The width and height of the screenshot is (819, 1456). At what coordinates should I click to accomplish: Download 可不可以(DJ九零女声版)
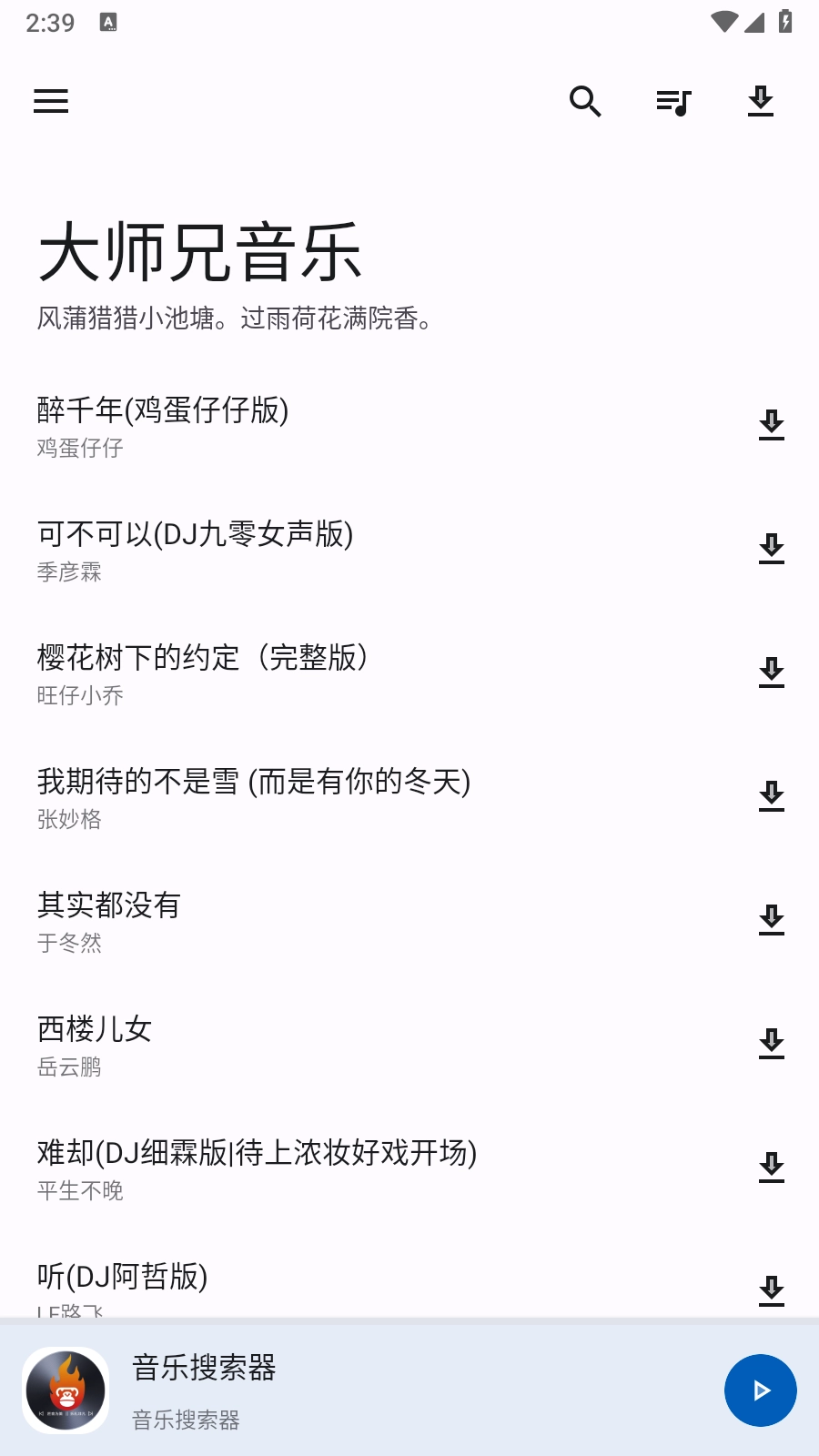(x=773, y=550)
